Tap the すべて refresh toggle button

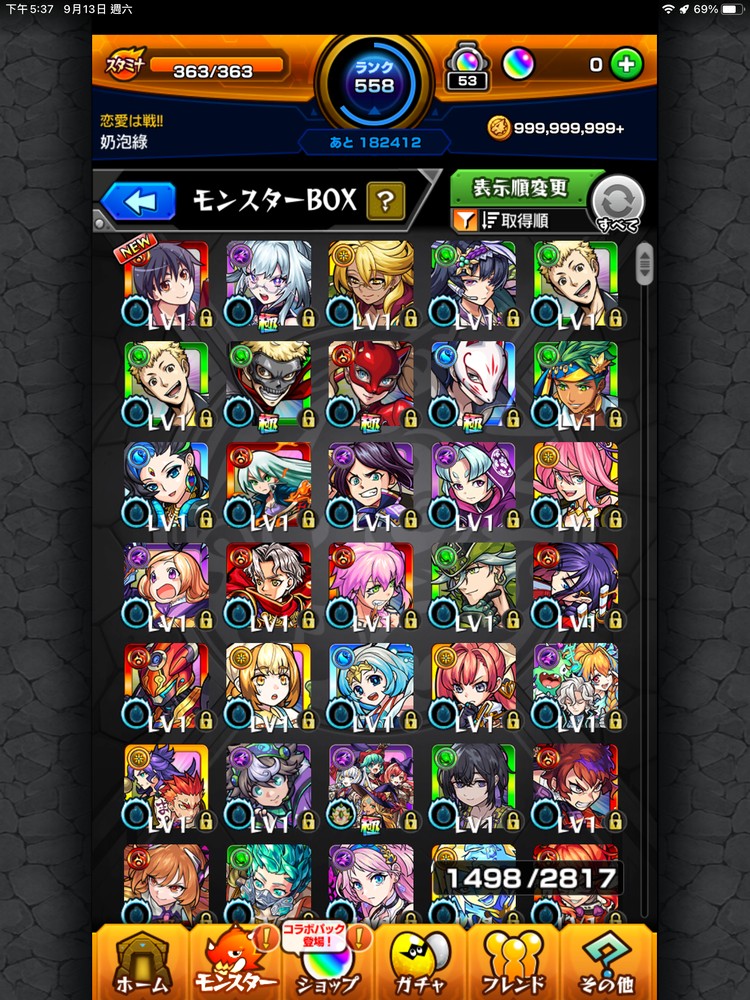pos(615,204)
